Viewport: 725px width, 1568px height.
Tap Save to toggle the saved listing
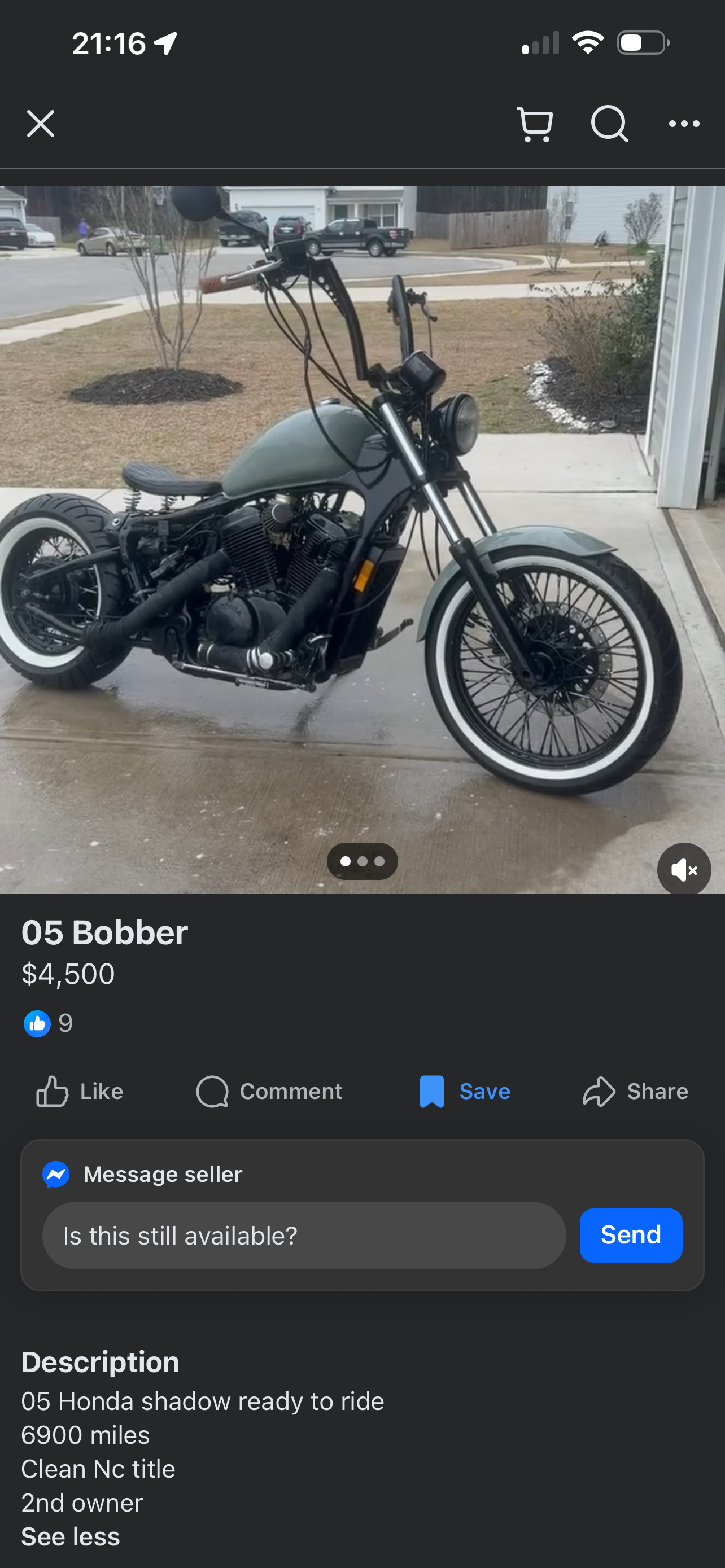point(465,1092)
